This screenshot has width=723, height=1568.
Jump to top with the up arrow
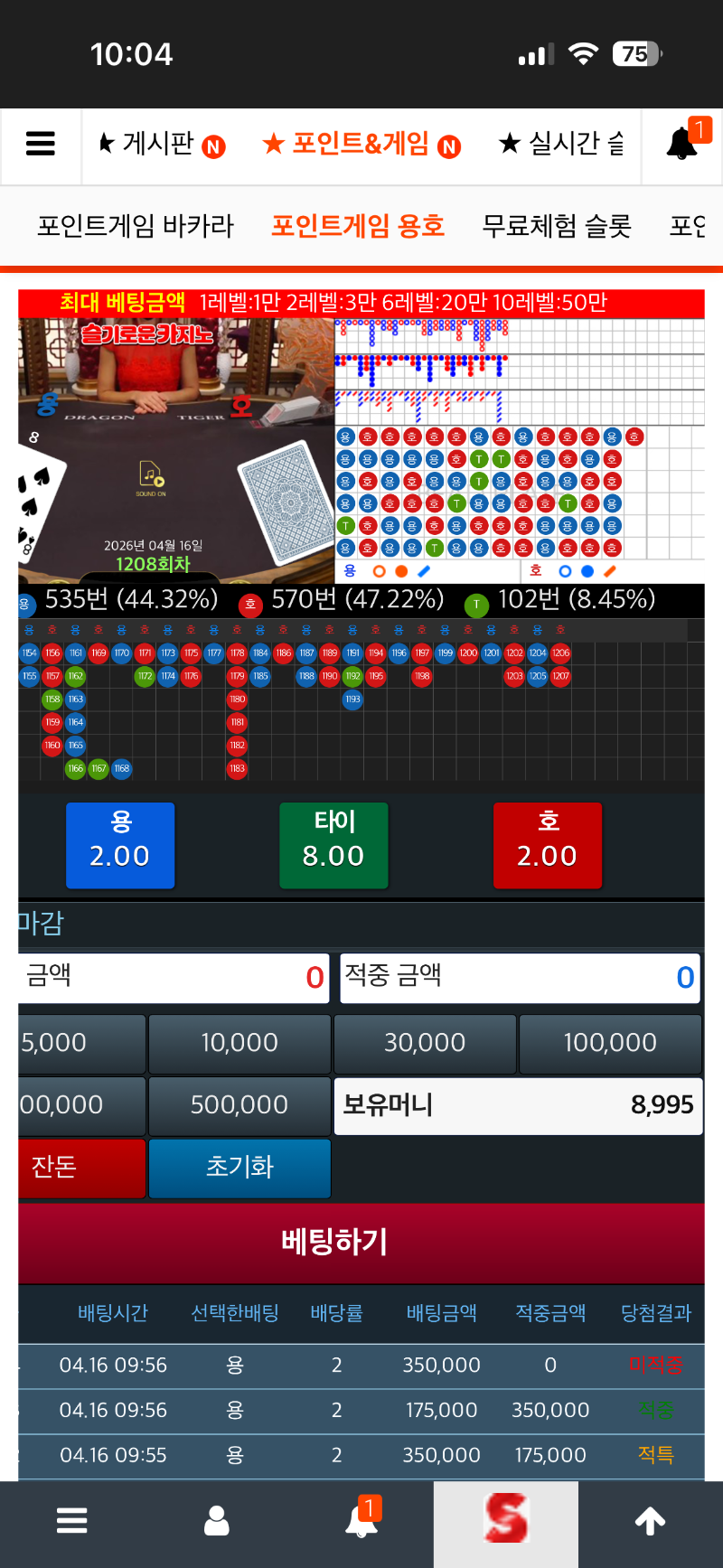(650, 1522)
